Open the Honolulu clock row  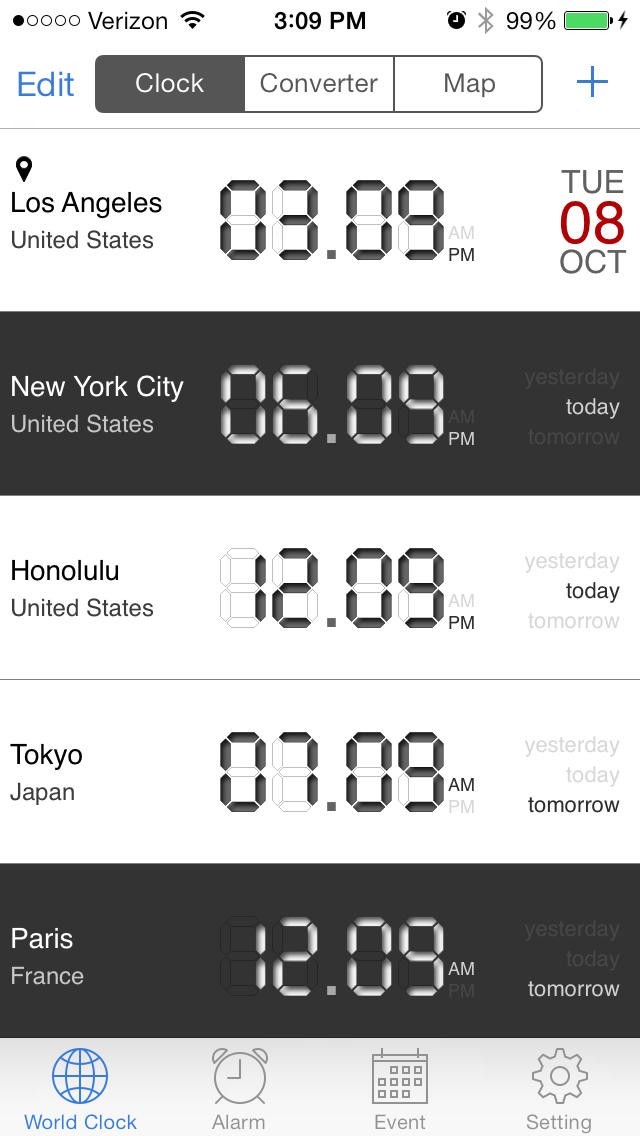(x=320, y=588)
